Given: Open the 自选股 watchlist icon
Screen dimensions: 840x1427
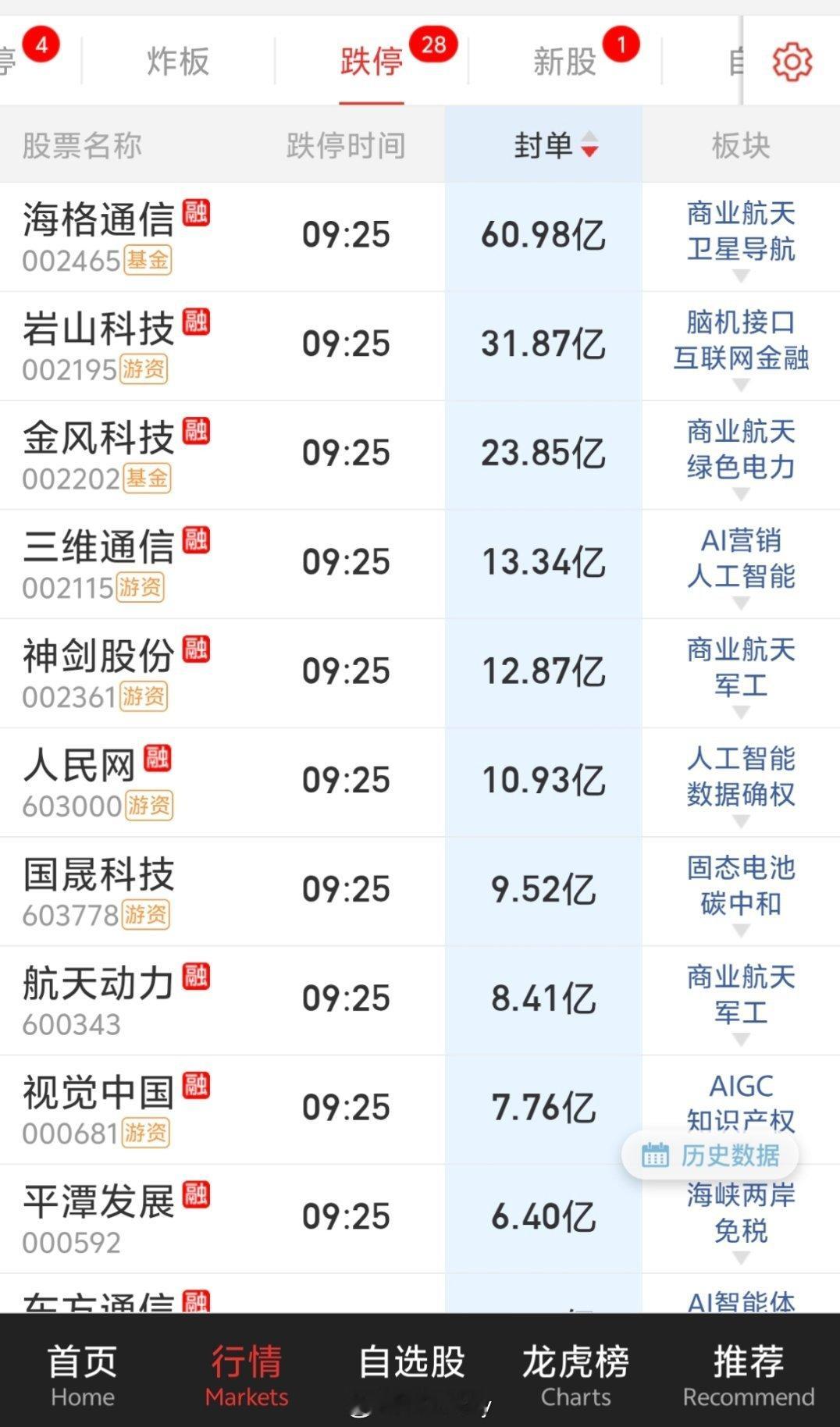Looking at the screenshot, I should point(410,1374).
